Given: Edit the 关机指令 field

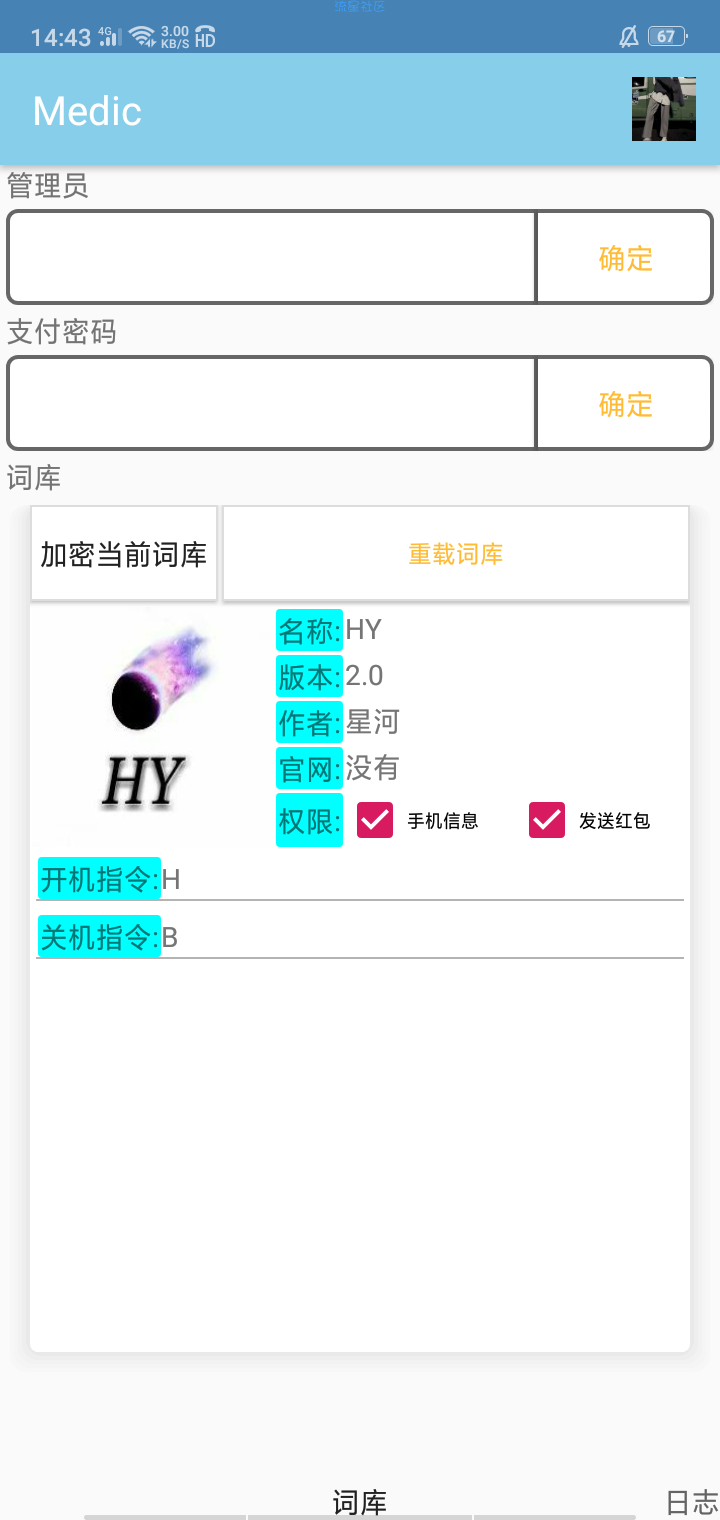Looking at the screenshot, I should pos(420,938).
